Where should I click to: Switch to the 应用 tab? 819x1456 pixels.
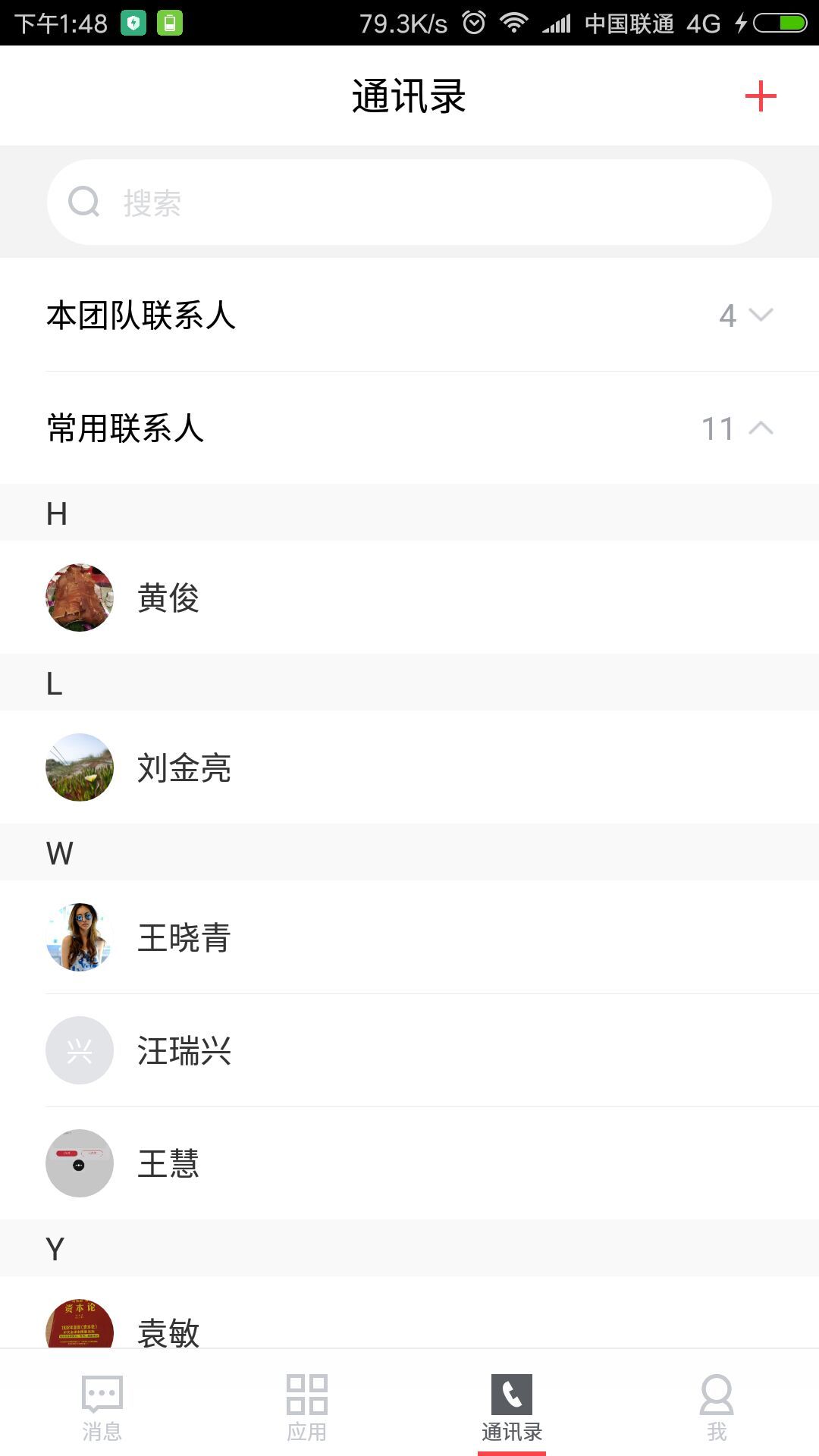click(307, 1407)
